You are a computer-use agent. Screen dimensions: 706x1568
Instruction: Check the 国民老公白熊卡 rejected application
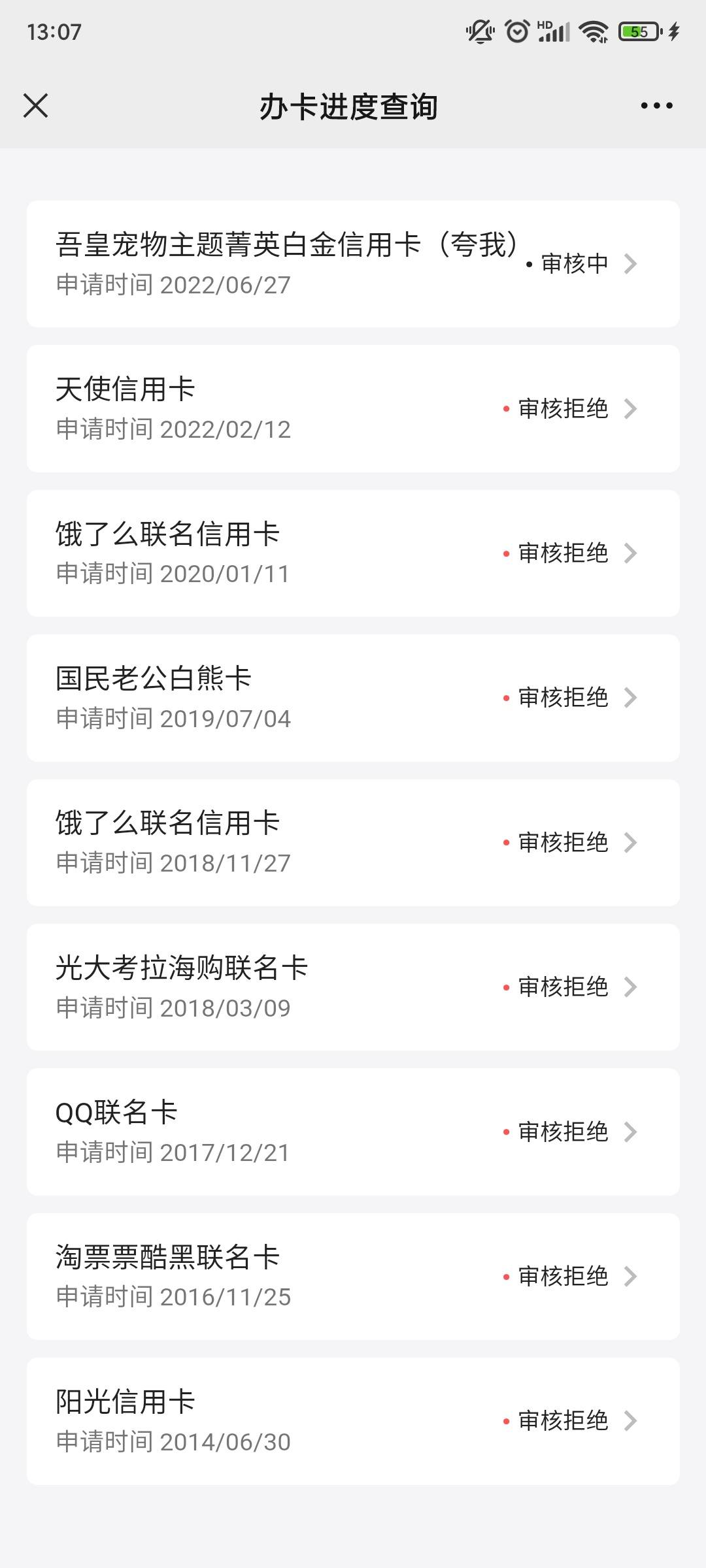[x=353, y=698]
